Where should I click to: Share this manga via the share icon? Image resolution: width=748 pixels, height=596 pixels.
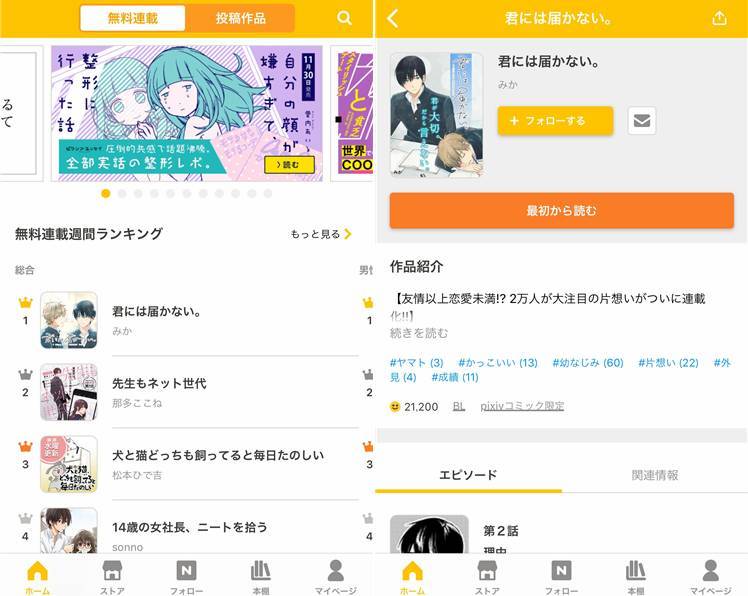tap(719, 18)
